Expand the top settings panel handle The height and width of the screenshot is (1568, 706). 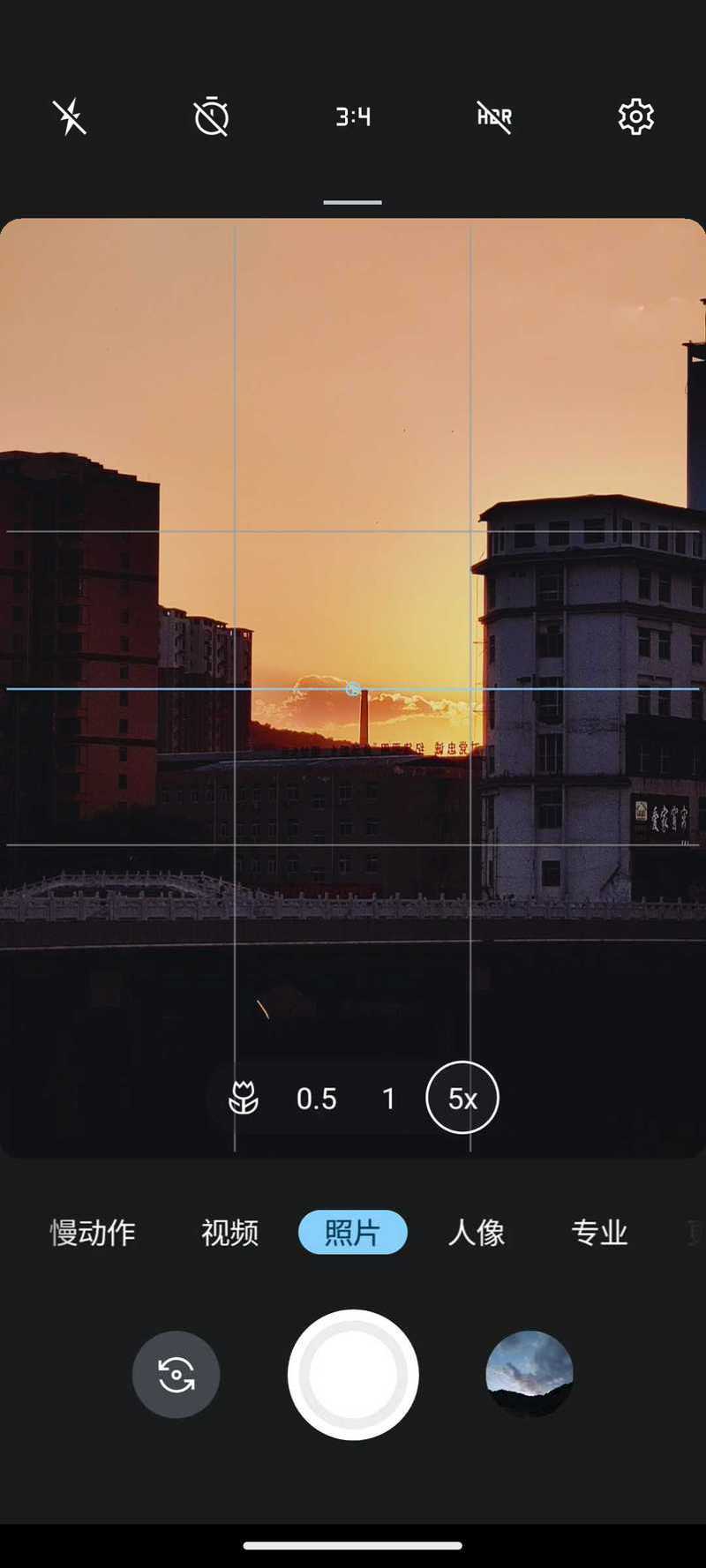point(353,202)
